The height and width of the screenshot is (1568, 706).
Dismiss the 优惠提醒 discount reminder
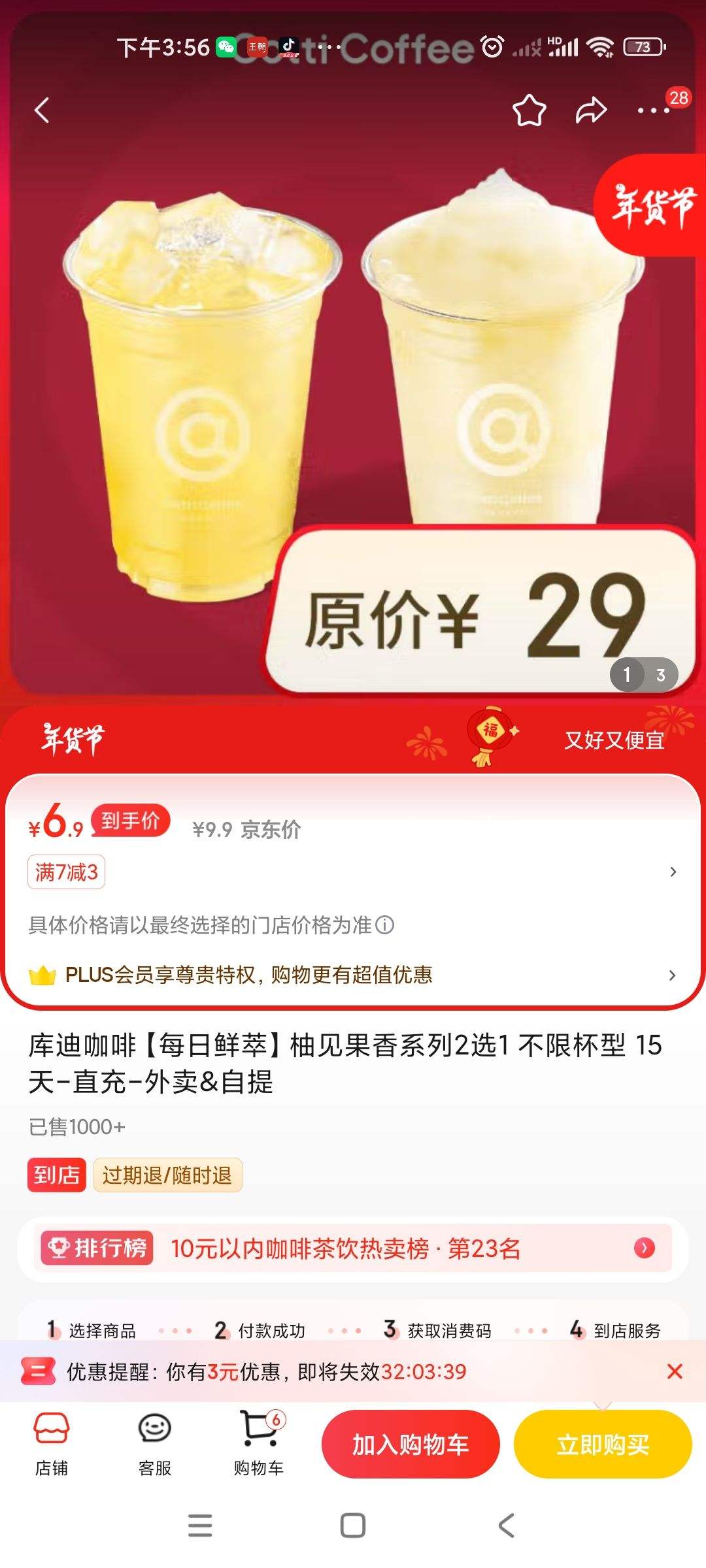click(x=675, y=1371)
